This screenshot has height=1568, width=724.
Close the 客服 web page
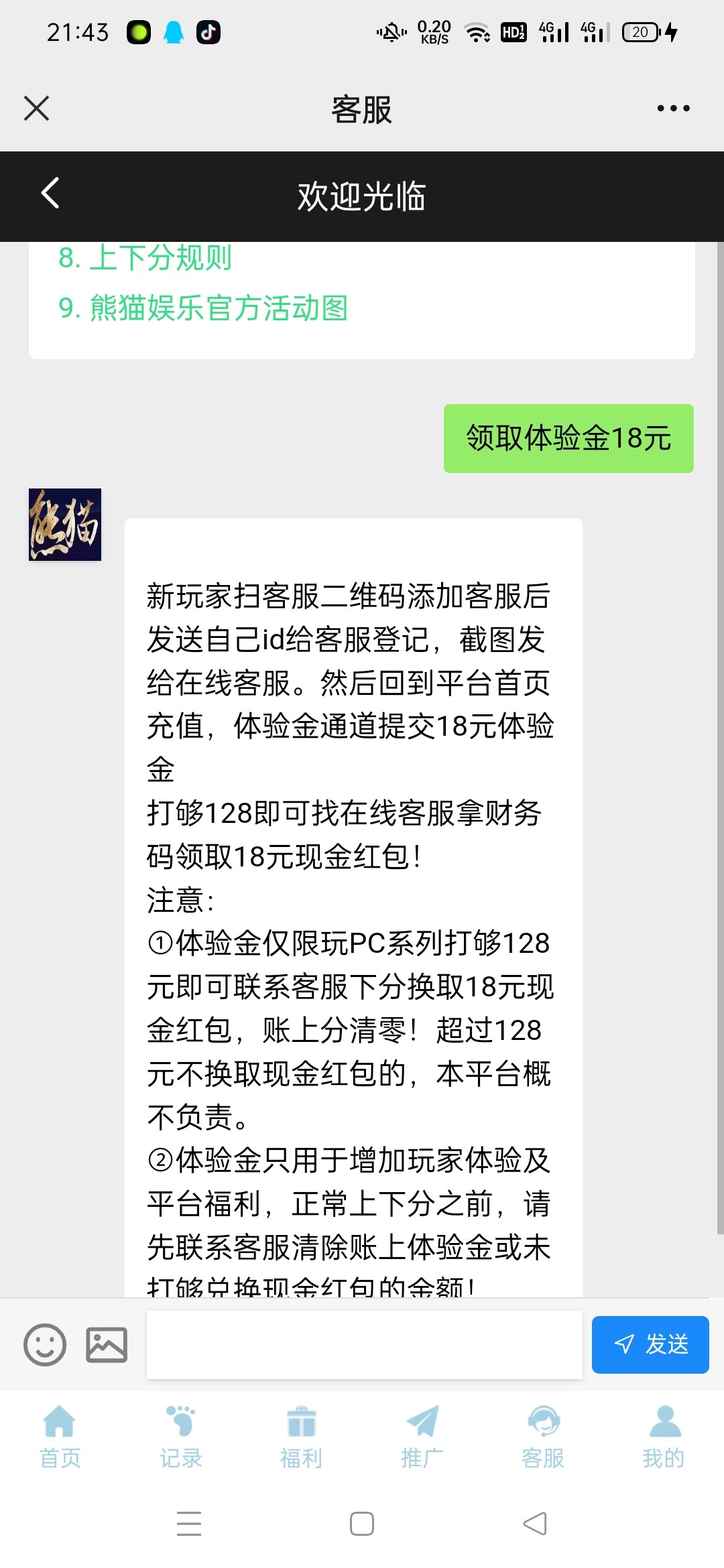point(36,108)
